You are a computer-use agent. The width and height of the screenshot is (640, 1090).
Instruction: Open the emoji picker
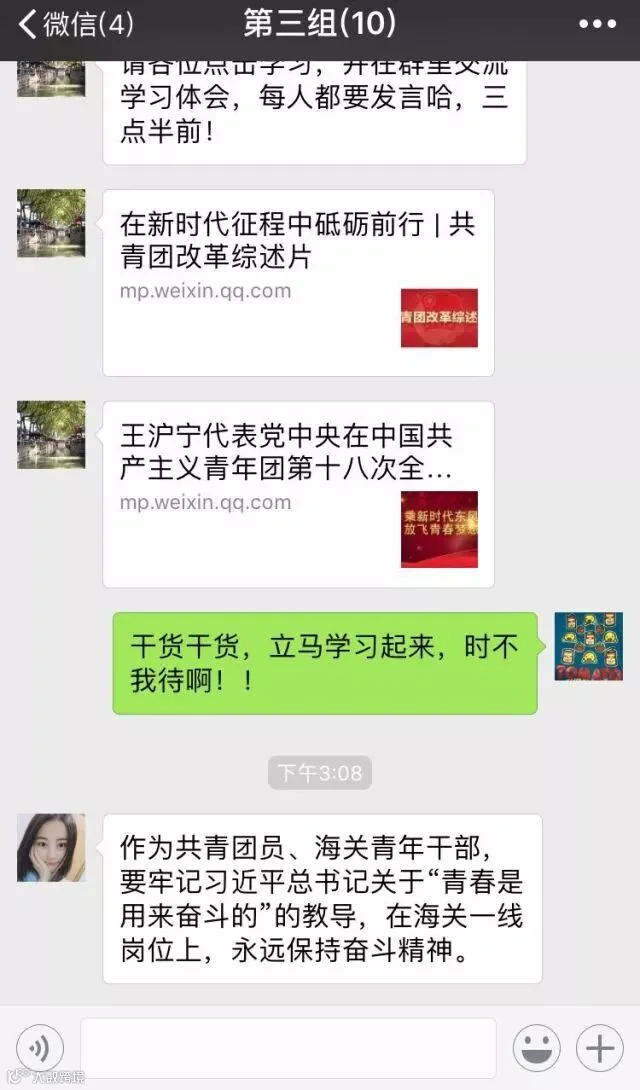(536, 1048)
